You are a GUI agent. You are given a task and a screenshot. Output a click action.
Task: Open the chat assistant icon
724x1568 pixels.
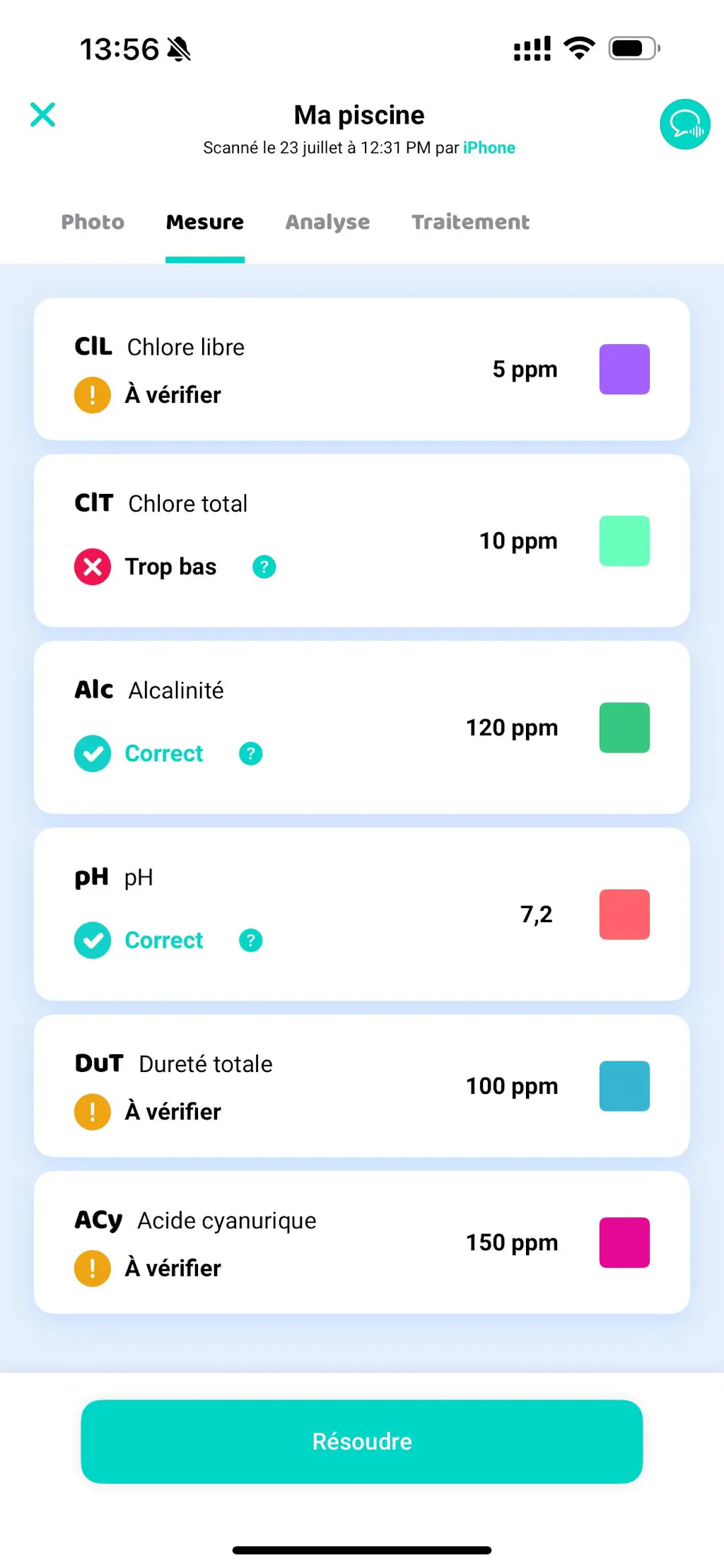[684, 124]
